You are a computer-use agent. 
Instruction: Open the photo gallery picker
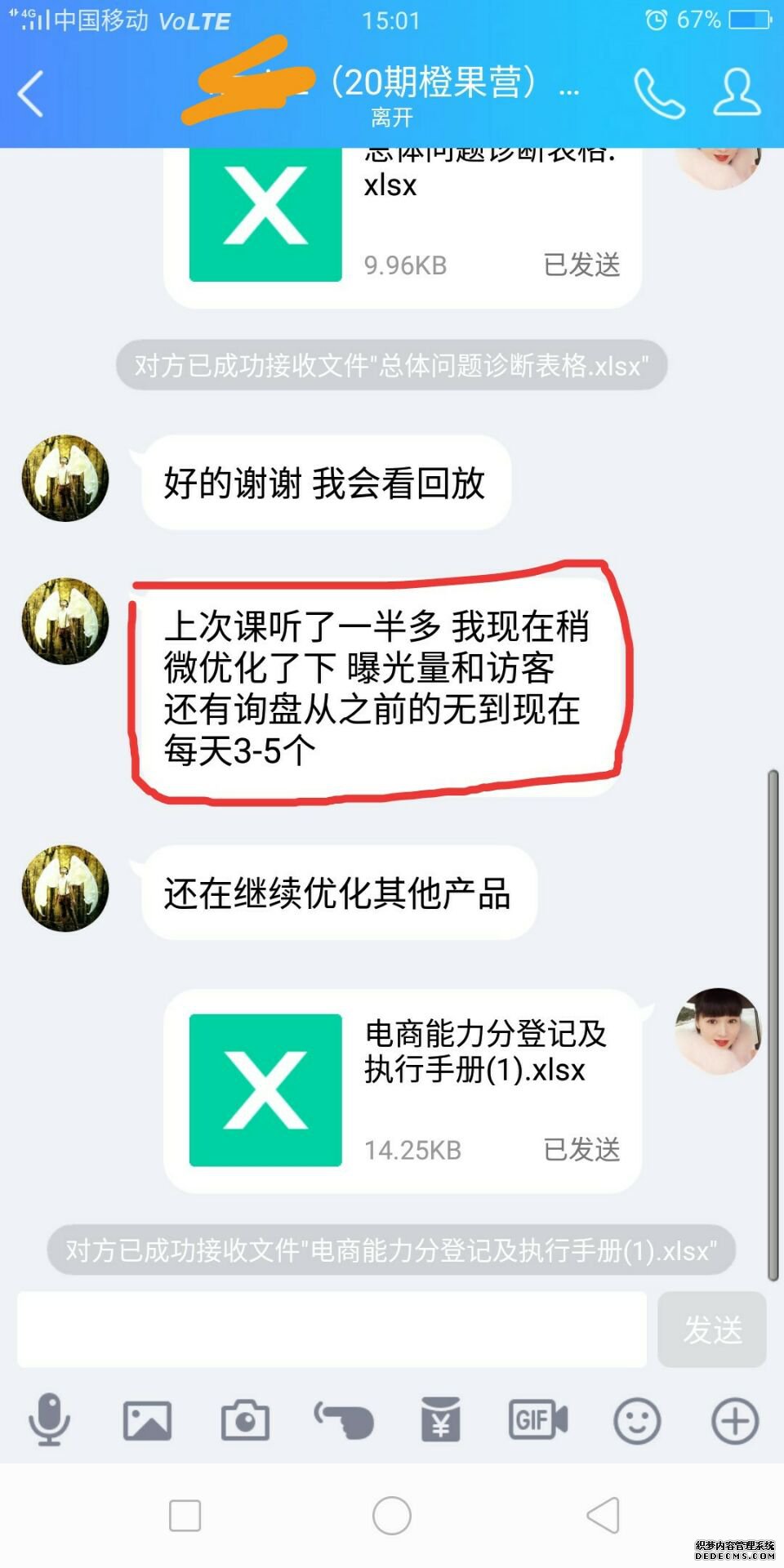coord(147,1420)
